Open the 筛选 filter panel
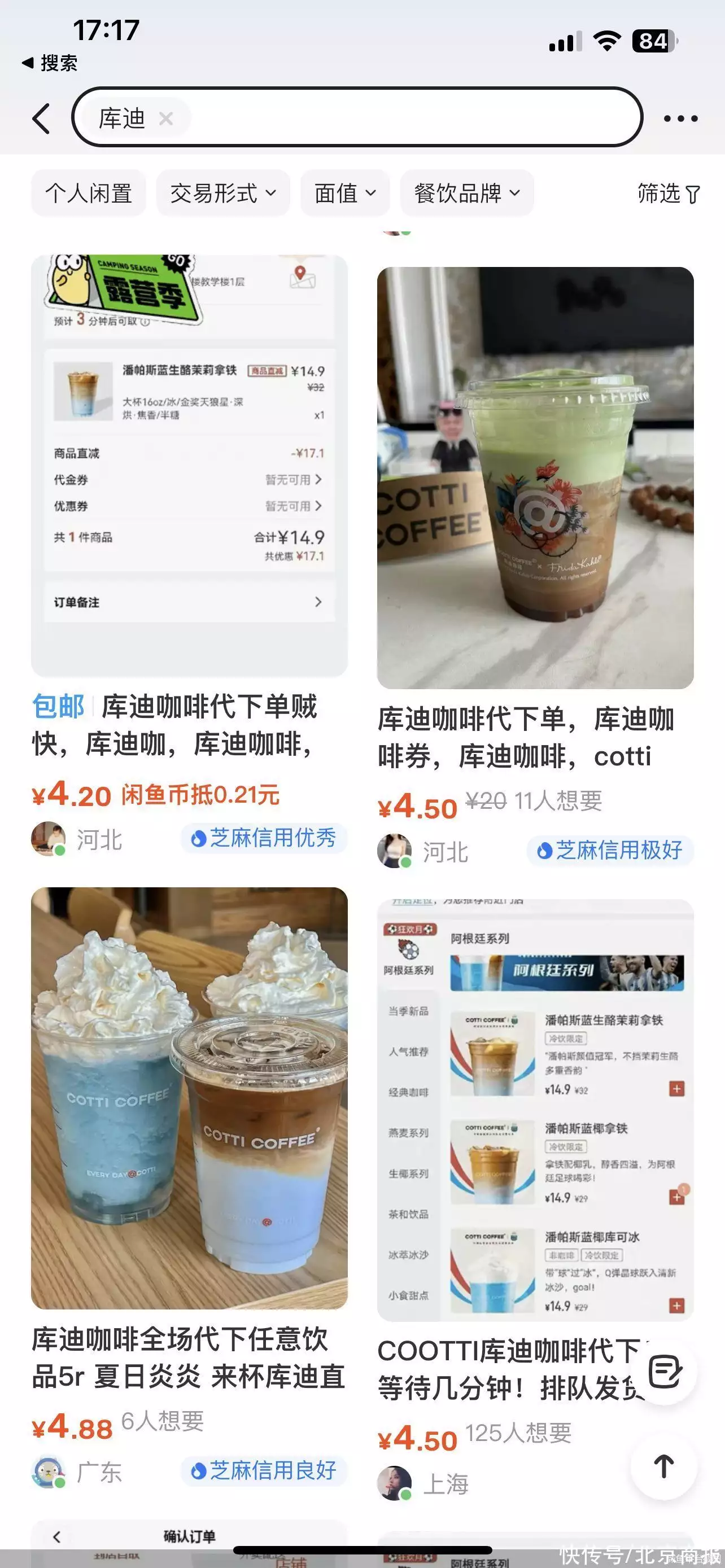This screenshot has width=725, height=1568. [x=669, y=194]
